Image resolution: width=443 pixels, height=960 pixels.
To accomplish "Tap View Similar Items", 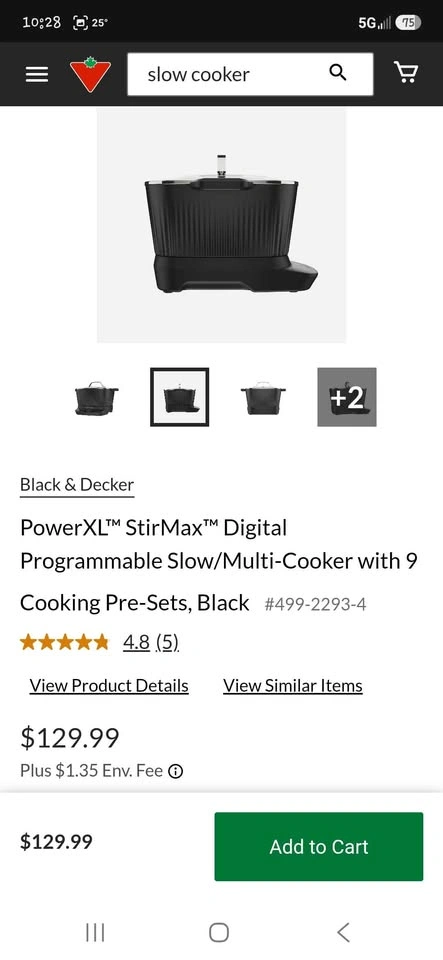I will point(292,686).
